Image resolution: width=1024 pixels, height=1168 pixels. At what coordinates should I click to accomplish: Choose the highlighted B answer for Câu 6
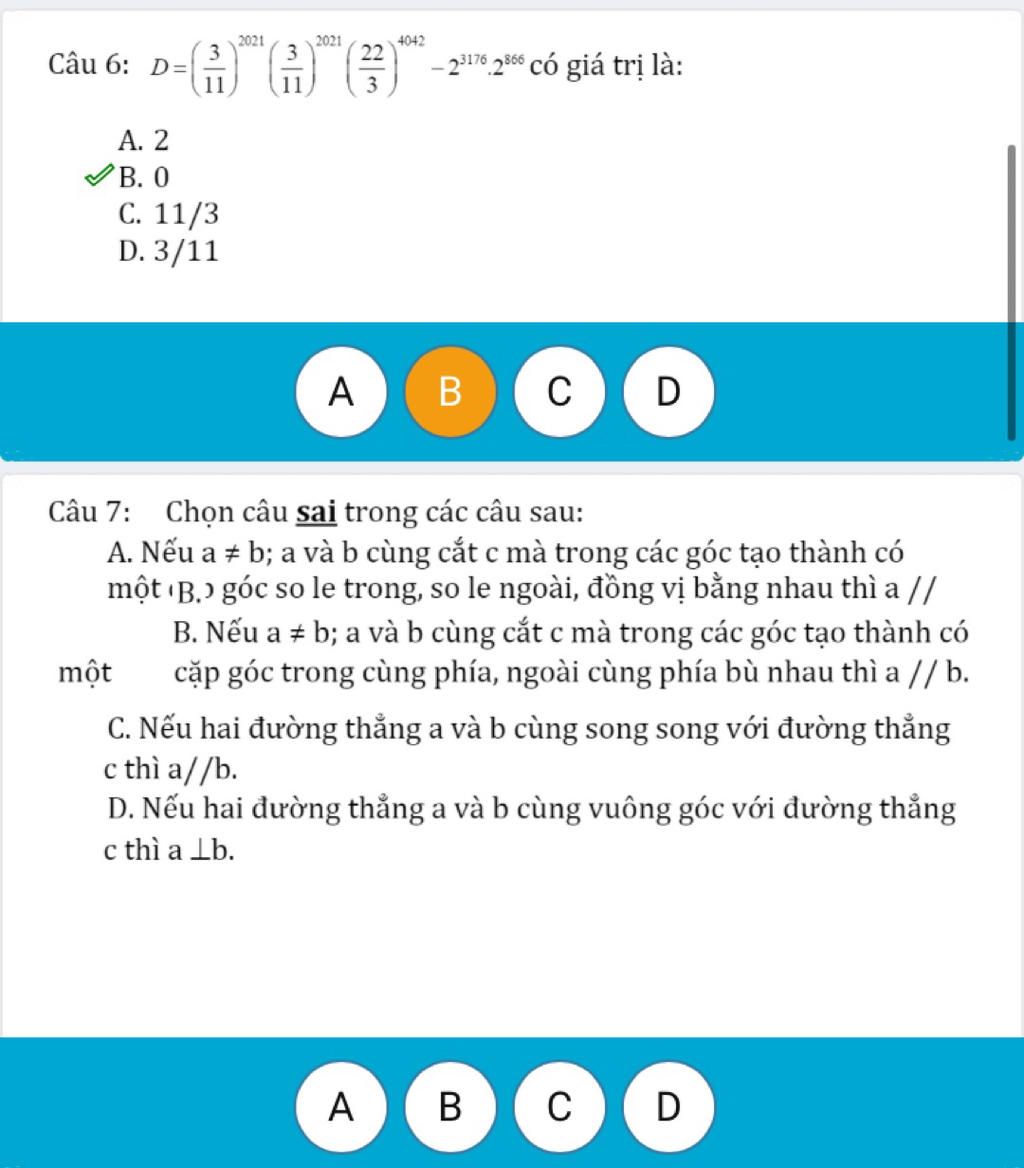[x=450, y=391]
